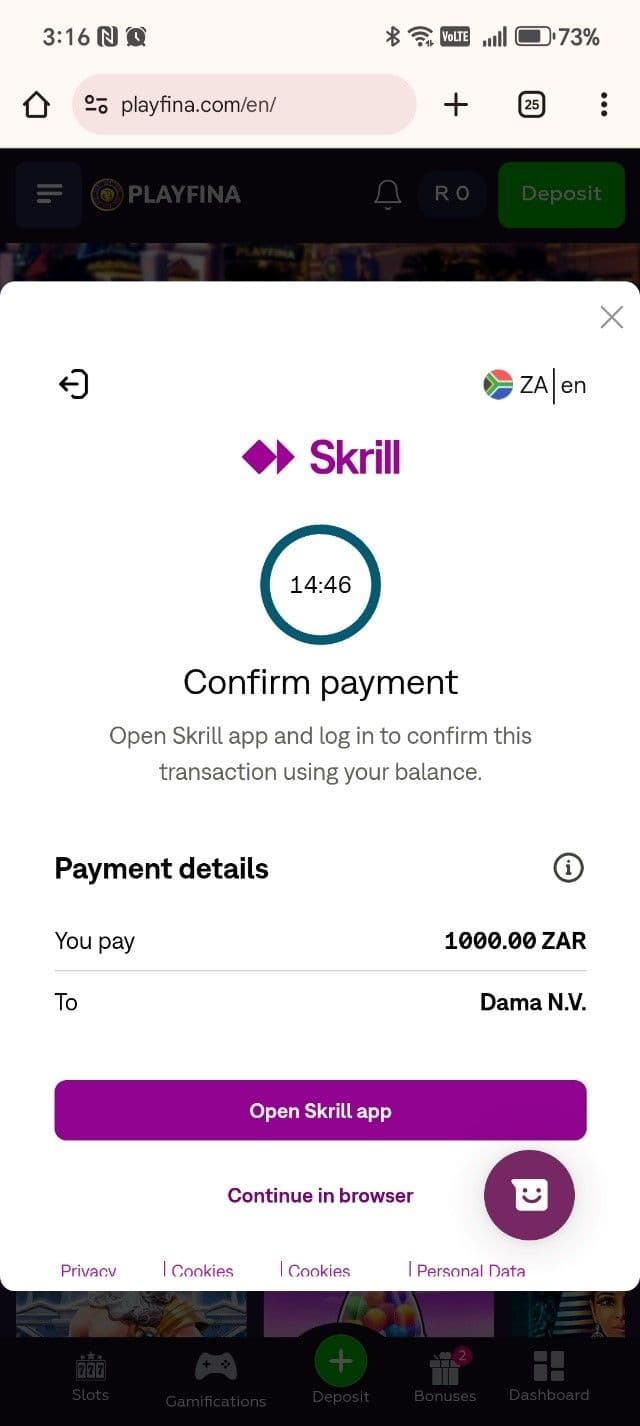Open the browser overflow menu

[x=604, y=104]
